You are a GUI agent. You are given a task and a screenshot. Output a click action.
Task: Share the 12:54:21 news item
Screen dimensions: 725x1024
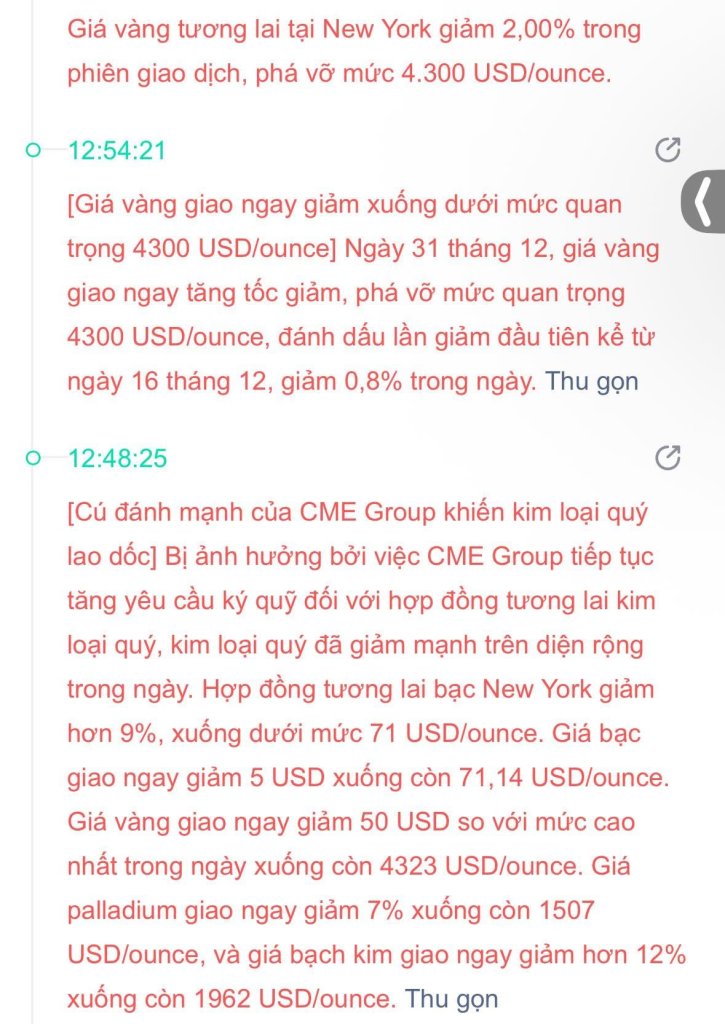coord(667,151)
